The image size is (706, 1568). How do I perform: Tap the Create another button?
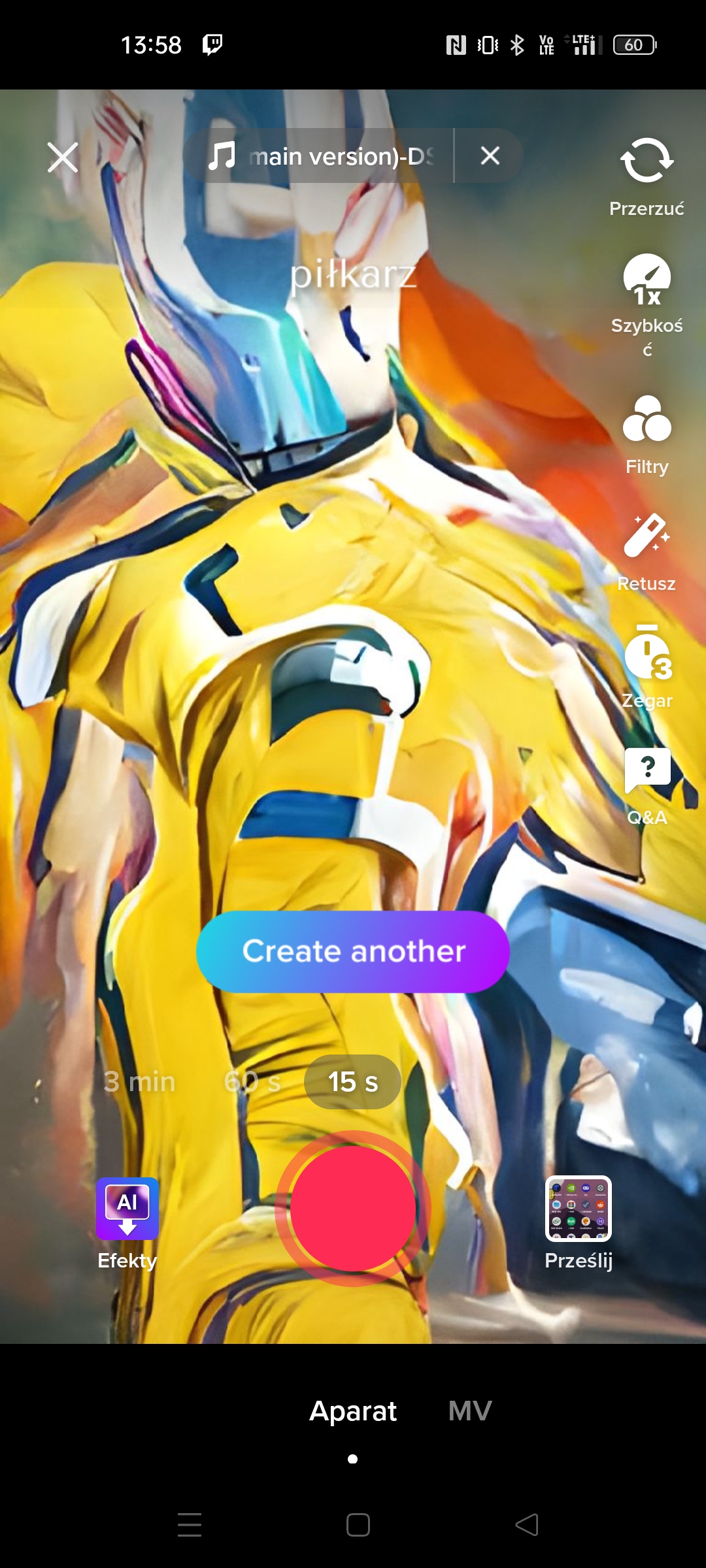tap(353, 952)
